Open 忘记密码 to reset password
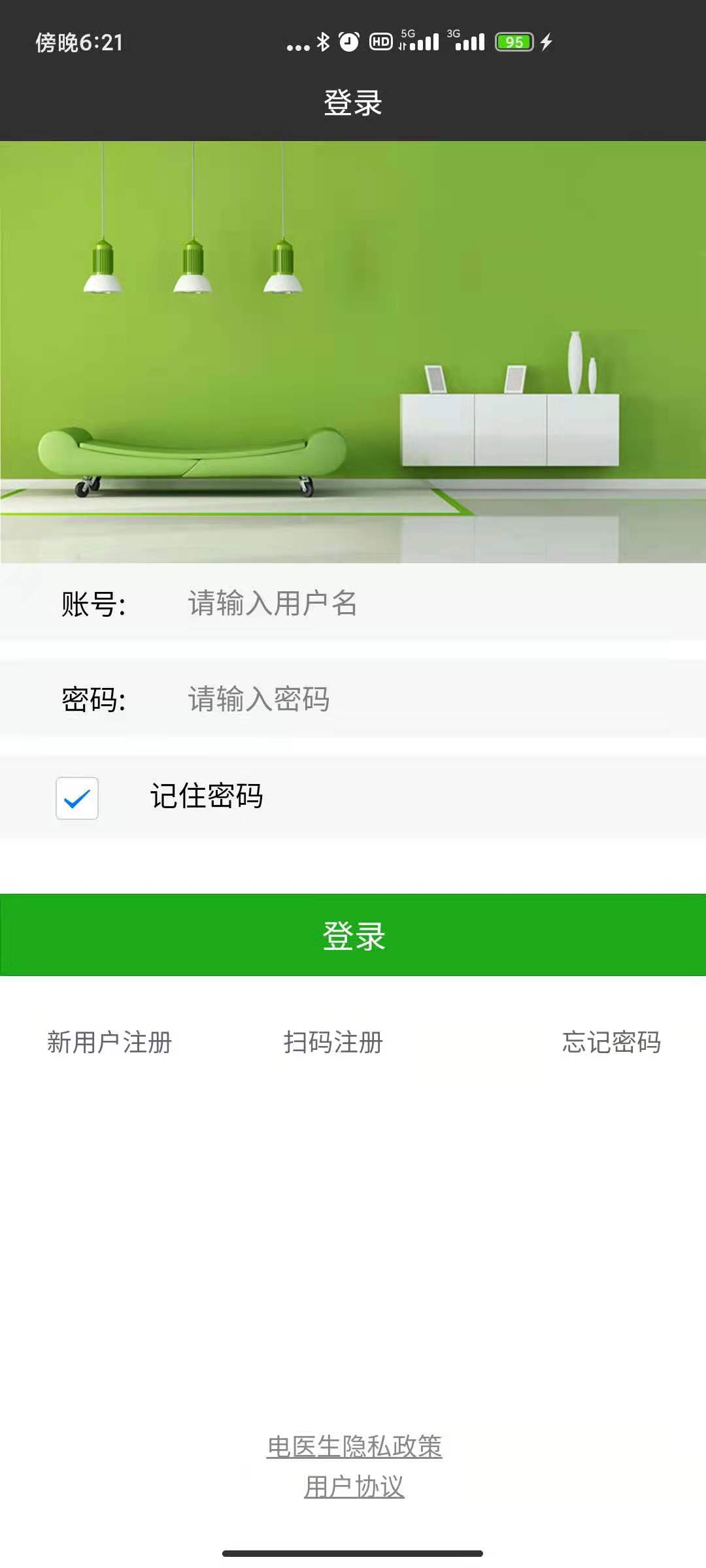Image resolution: width=706 pixels, height=1568 pixels. point(611,1042)
